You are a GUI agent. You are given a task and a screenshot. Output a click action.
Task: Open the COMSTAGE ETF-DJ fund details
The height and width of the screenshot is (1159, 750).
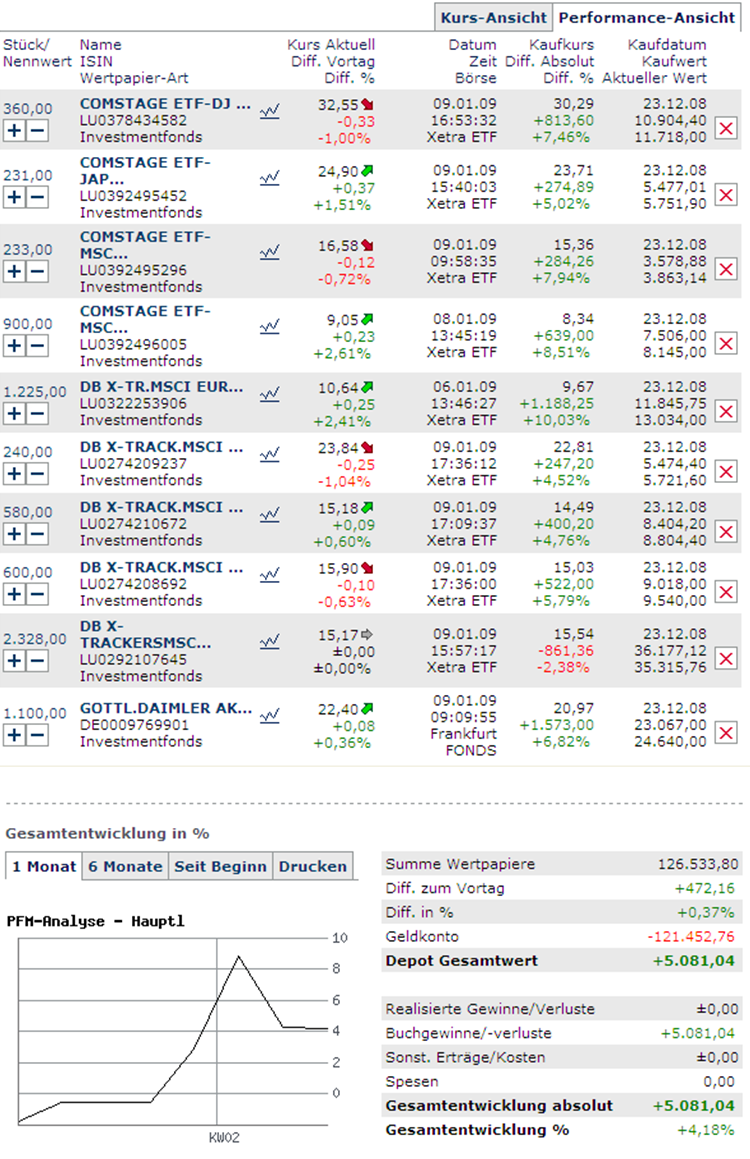pyautogui.click(x=165, y=103)
